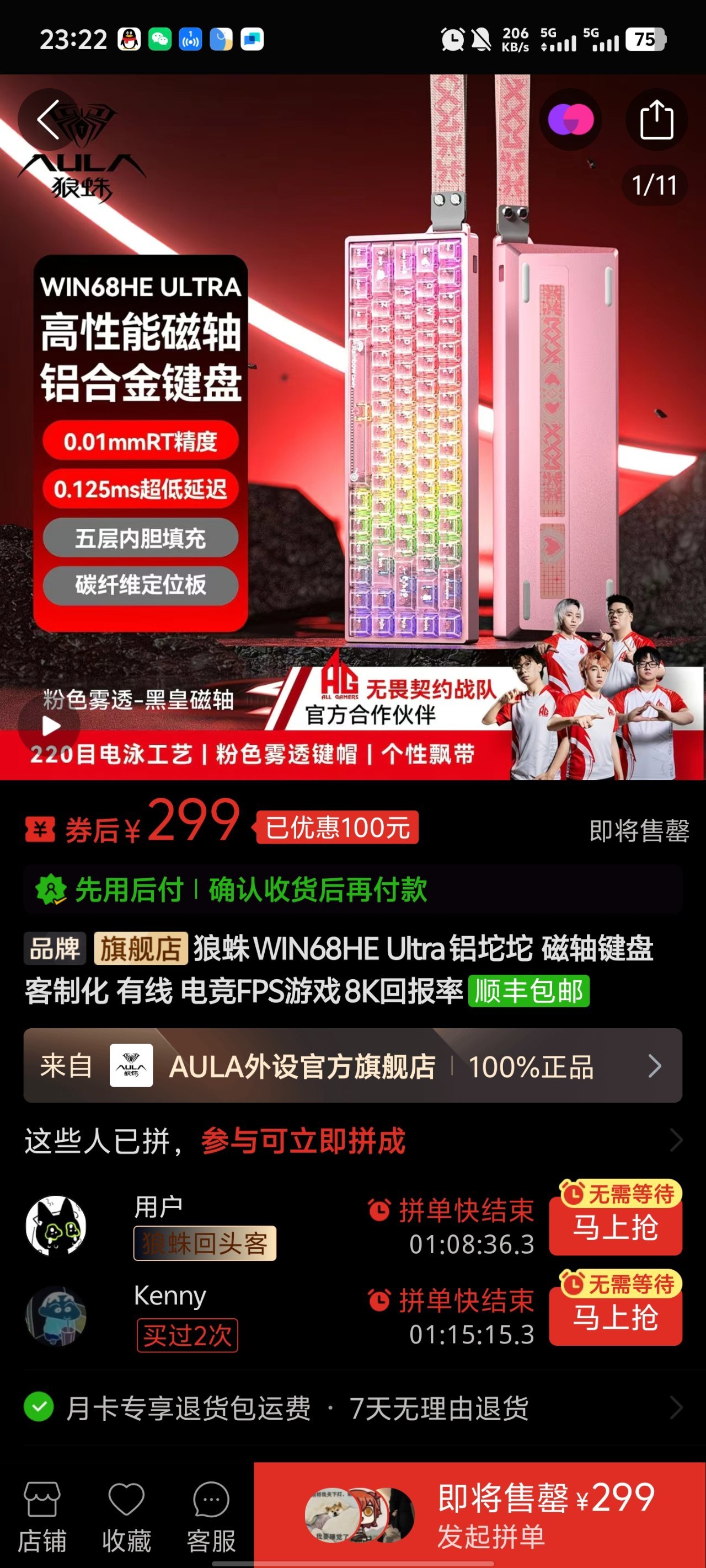Open AULA外设官方旗舰店 store page

(x=352, y=1066)
